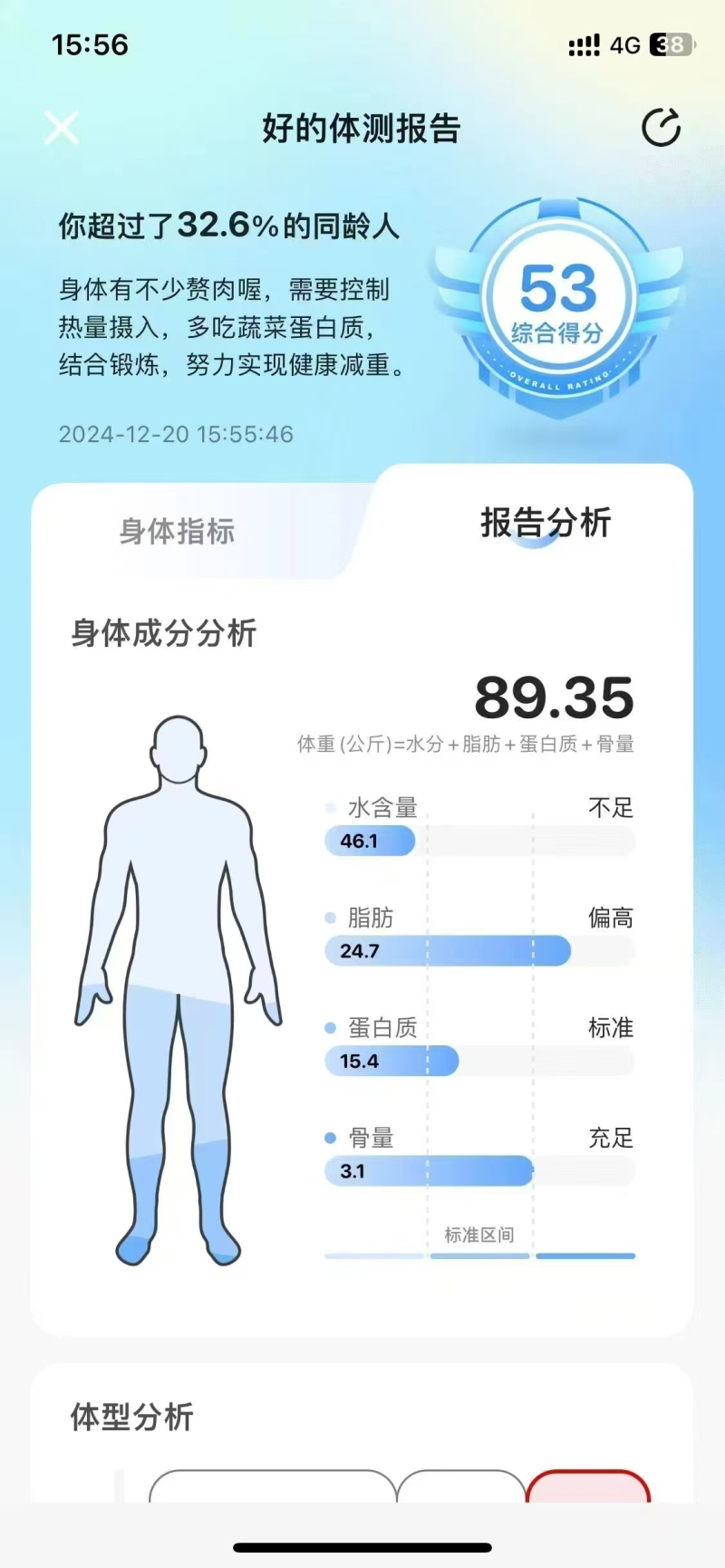Switch to the 身体指标 tab
This screenshot has height=1568, width=725.
click(178, 531)
